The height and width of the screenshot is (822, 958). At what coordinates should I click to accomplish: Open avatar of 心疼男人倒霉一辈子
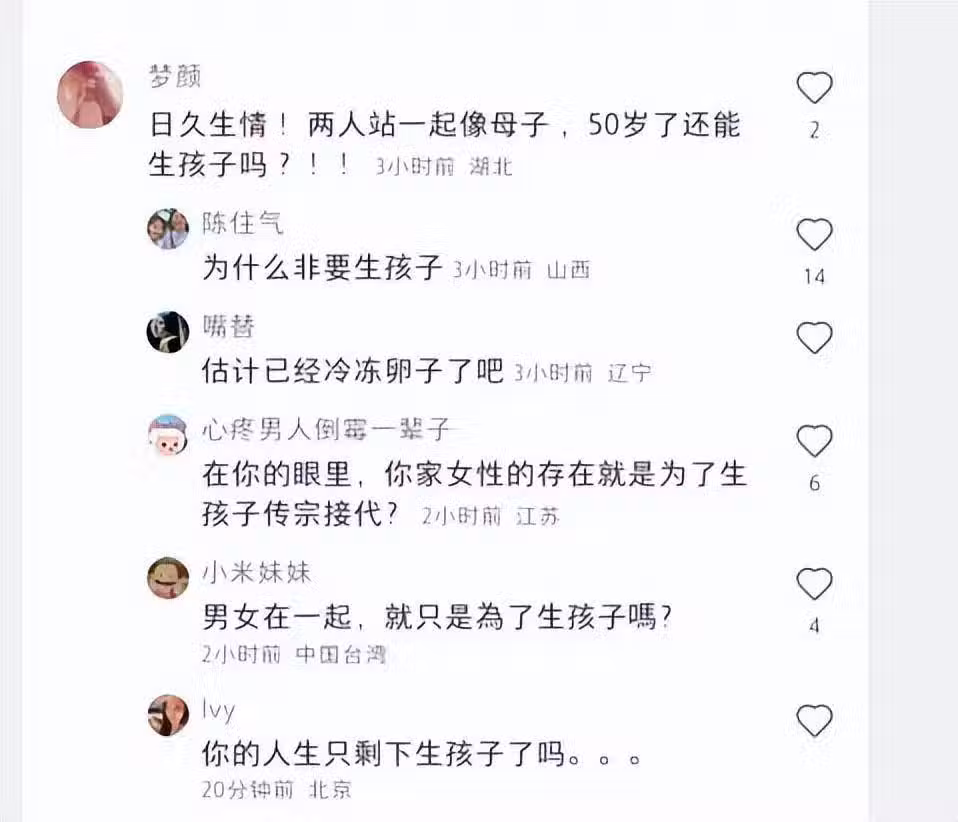tap(167, 435)
